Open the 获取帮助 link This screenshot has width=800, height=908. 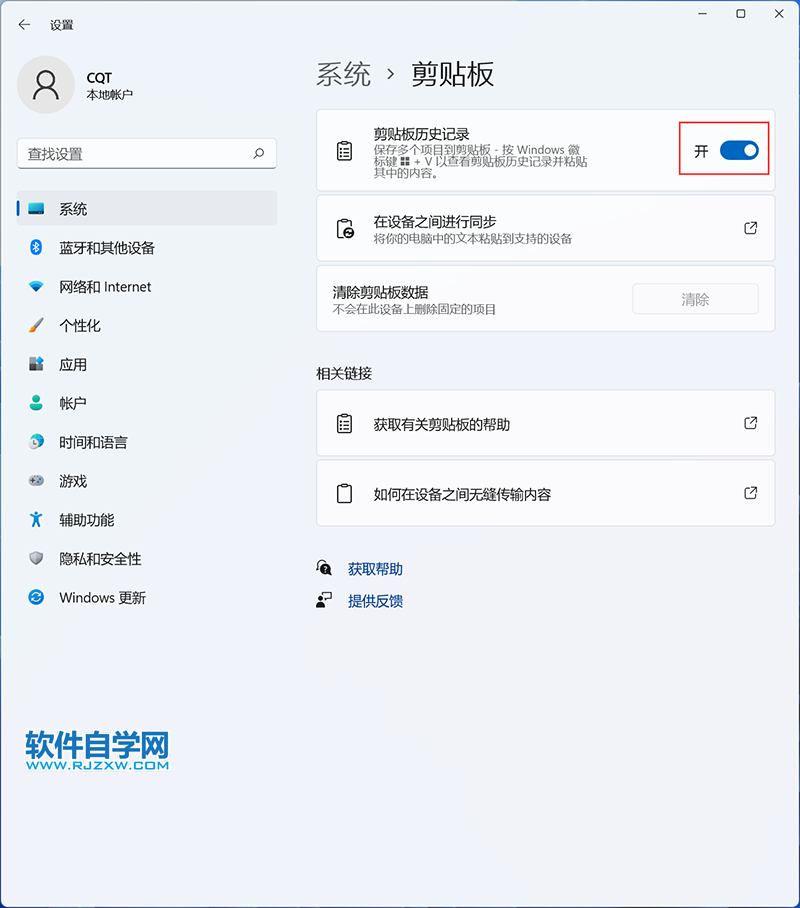point(375,569)
